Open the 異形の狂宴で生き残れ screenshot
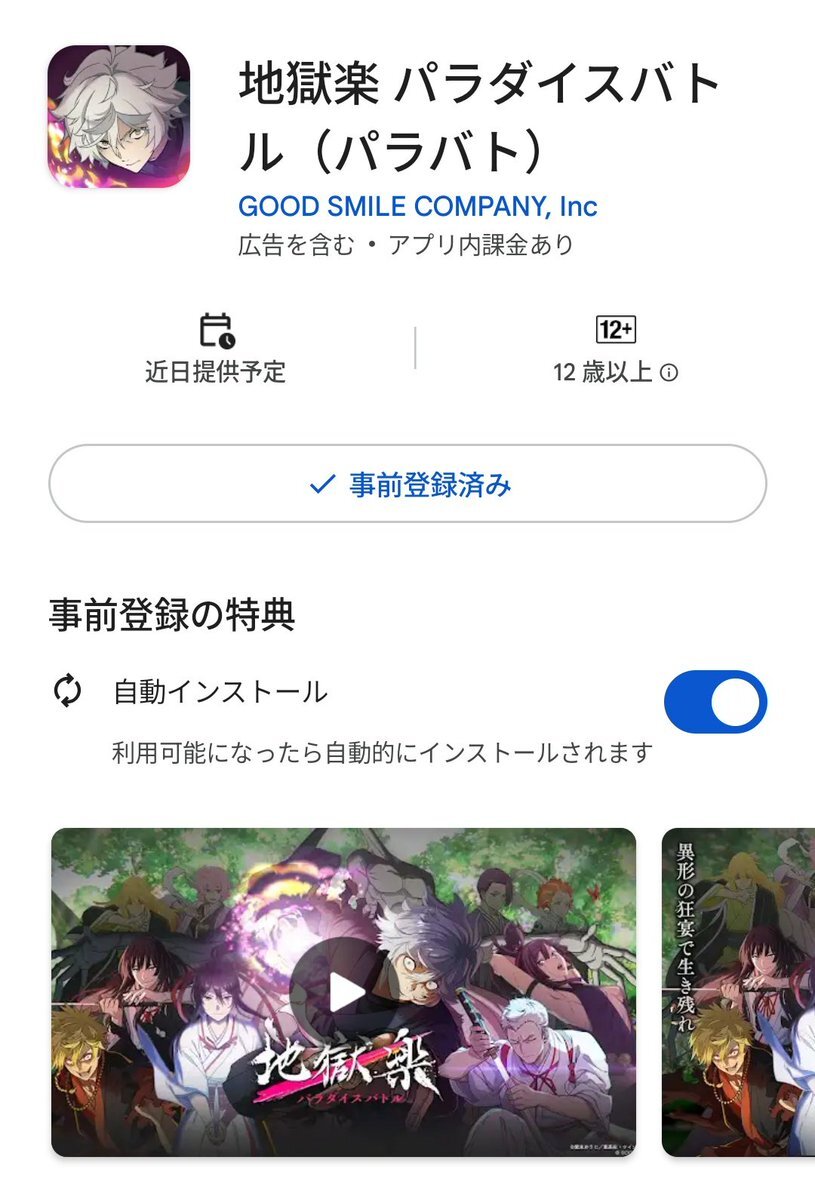Screen dimensions: 815x1200 pos(739,992)
